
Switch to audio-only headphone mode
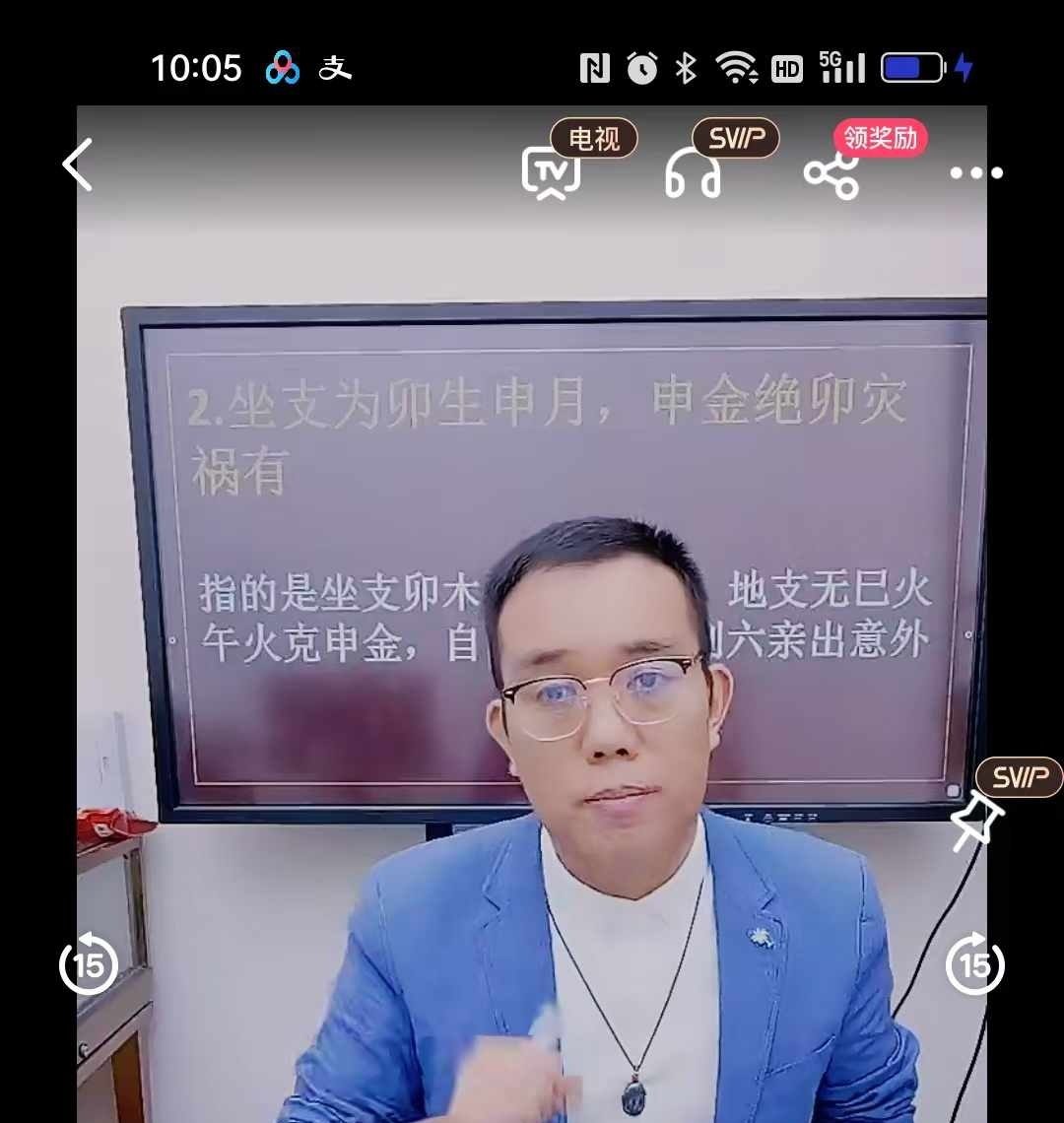(693, 174)
